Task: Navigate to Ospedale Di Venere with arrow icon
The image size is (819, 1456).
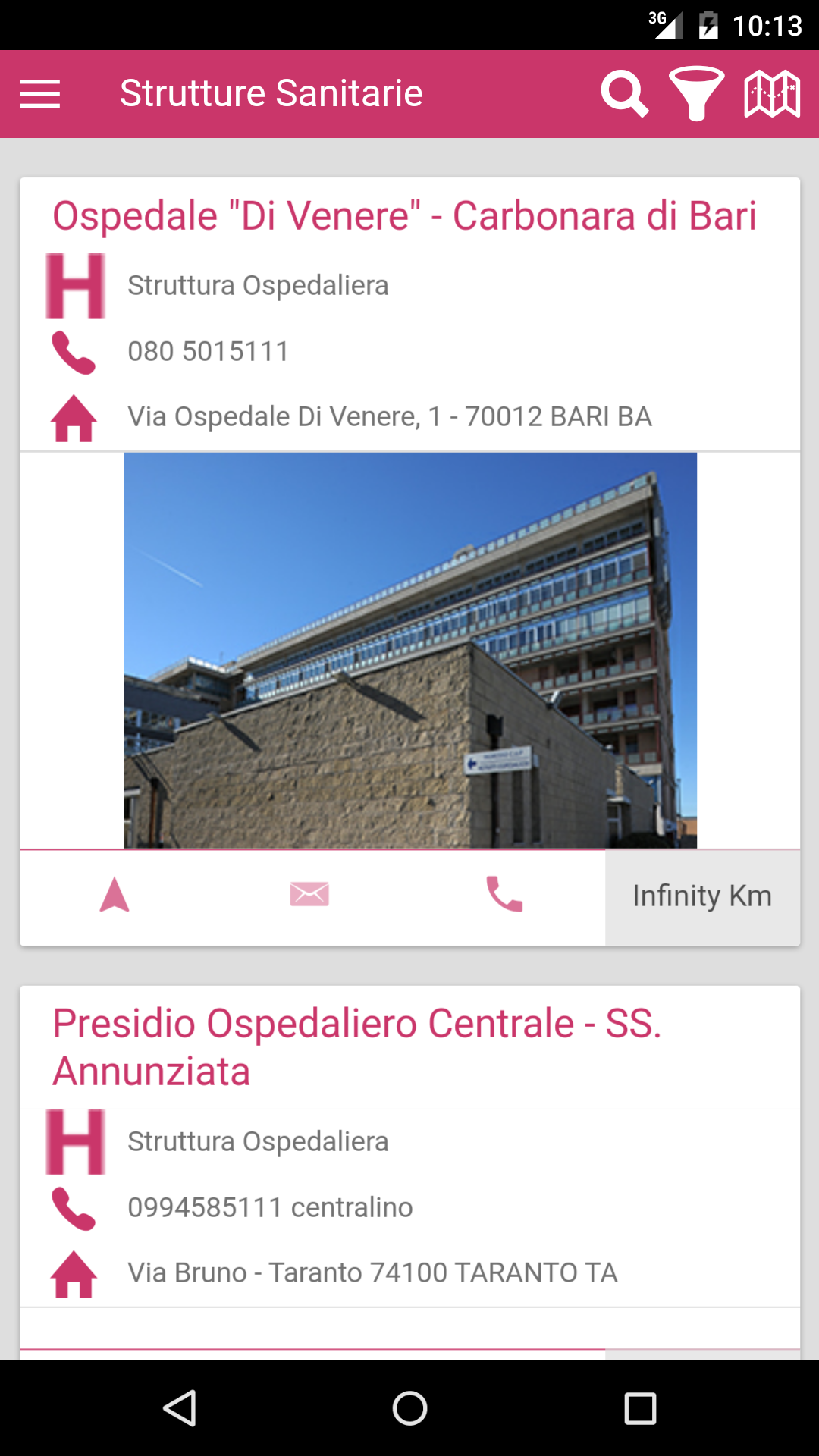Action: 115,895
